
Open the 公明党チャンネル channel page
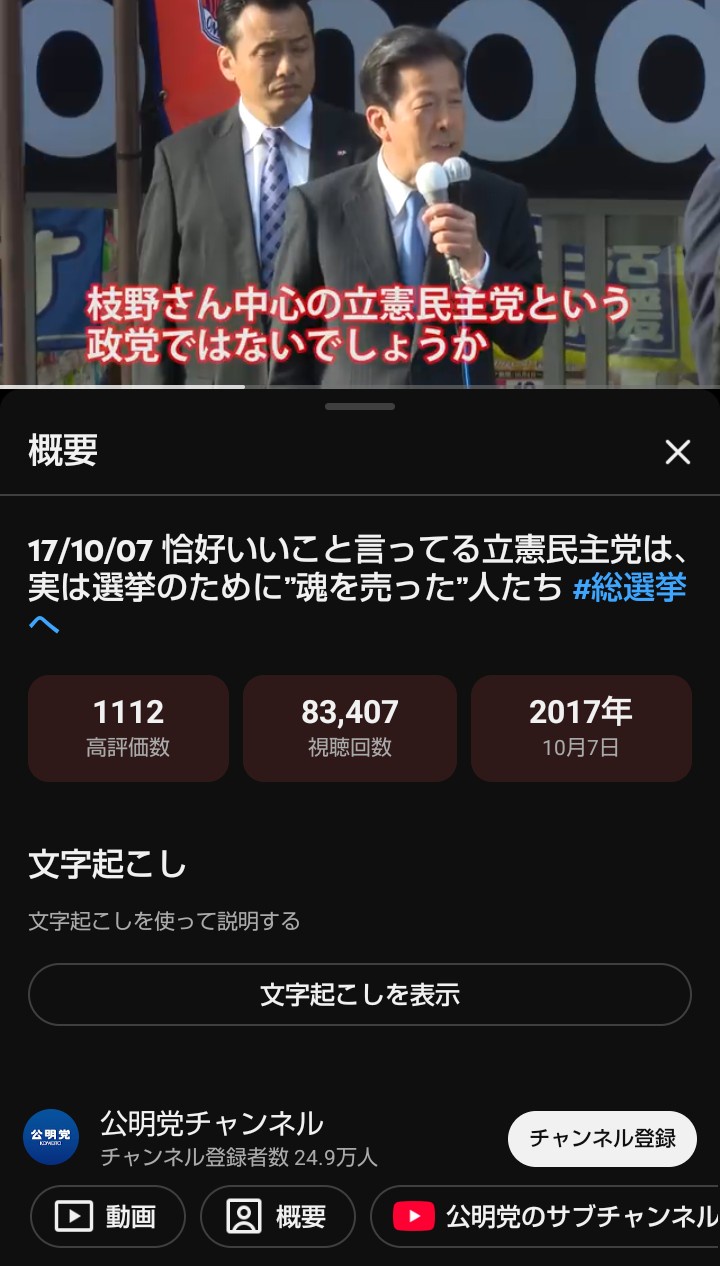click(212, 1124)
